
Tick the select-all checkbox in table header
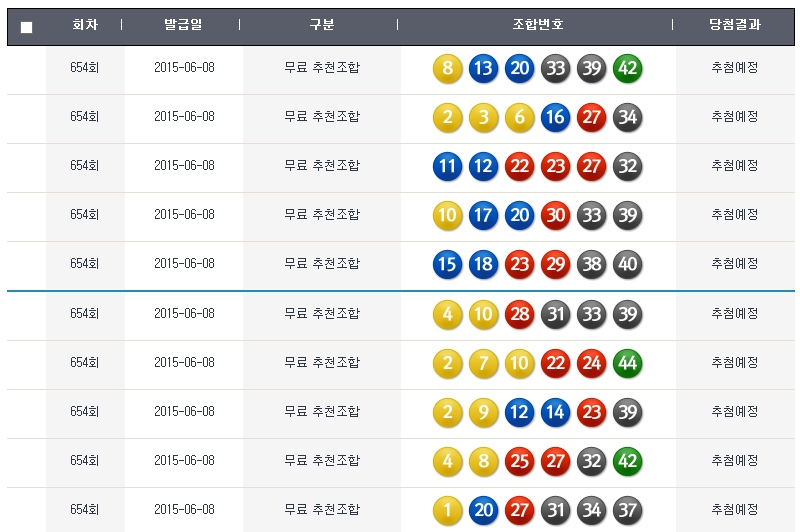[26, 27]
